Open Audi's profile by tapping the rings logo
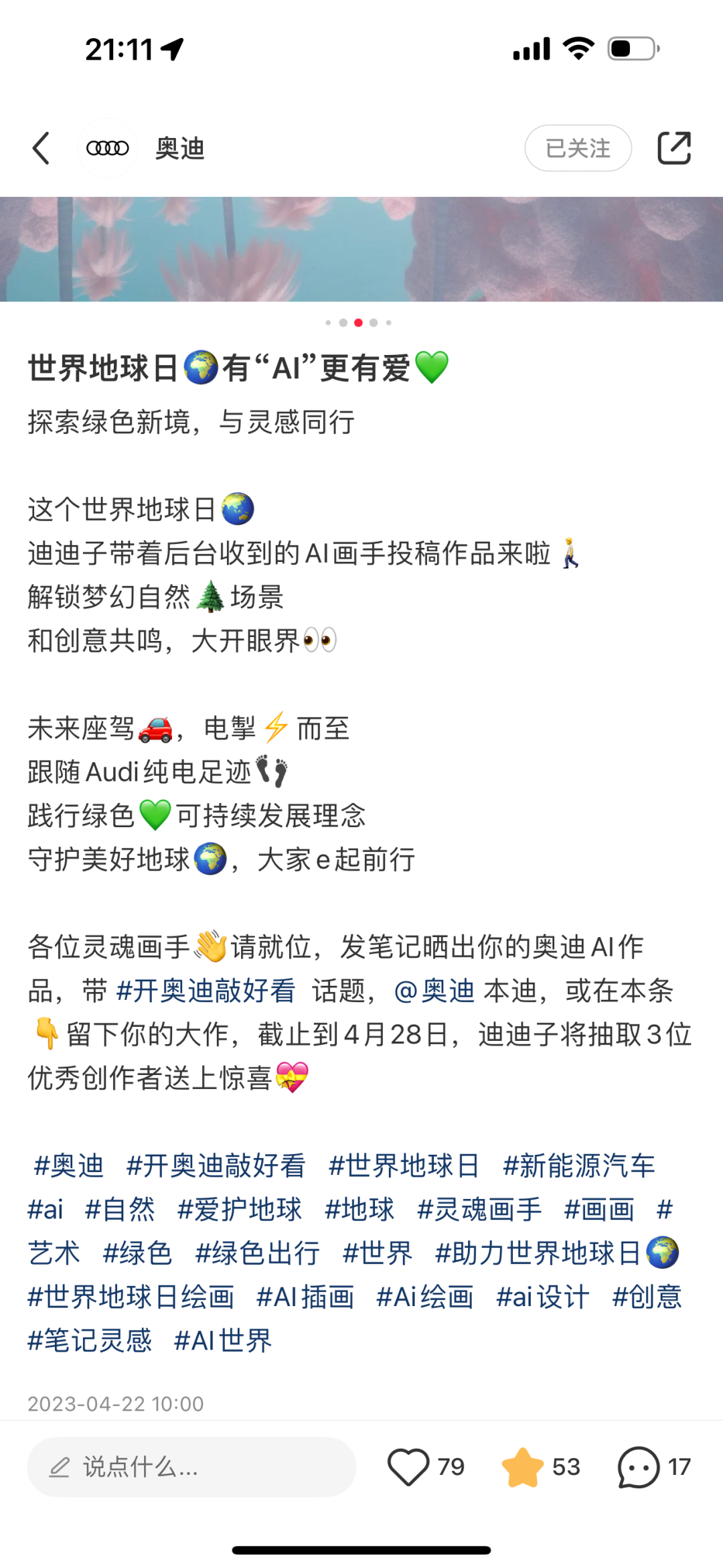 click(106, 149)
